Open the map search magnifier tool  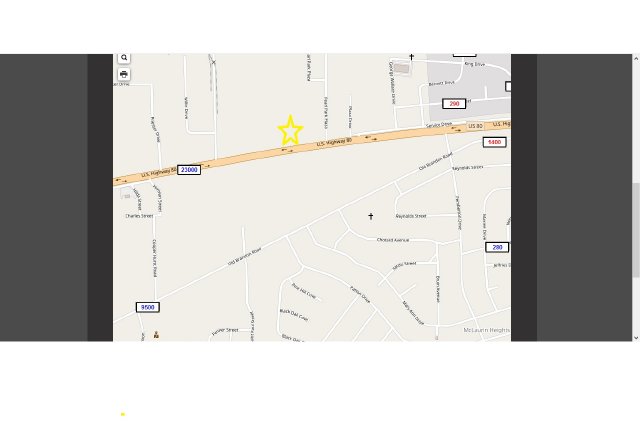point(124,59)
